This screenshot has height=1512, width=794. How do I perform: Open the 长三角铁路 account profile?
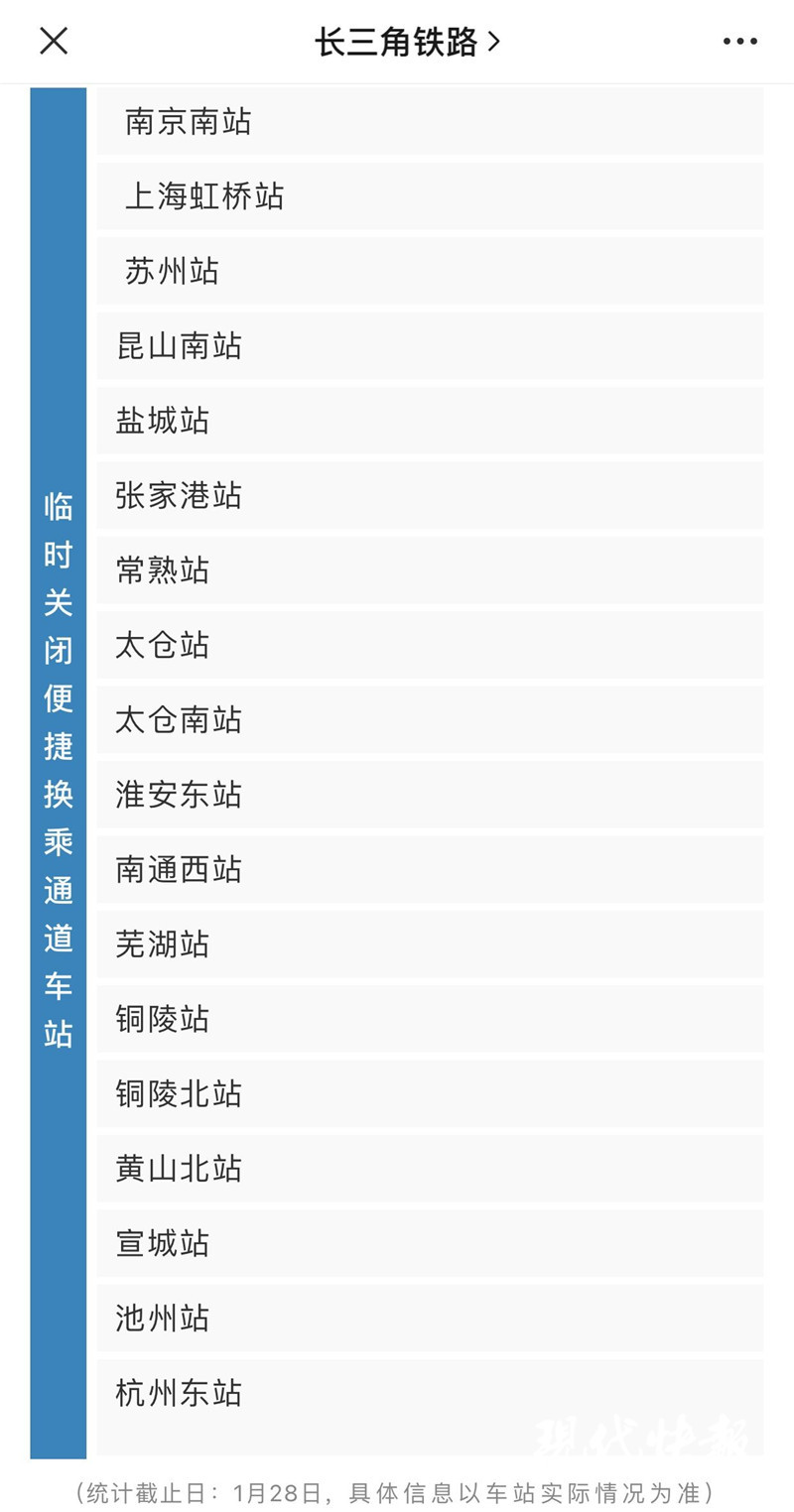tap(407, 42)
